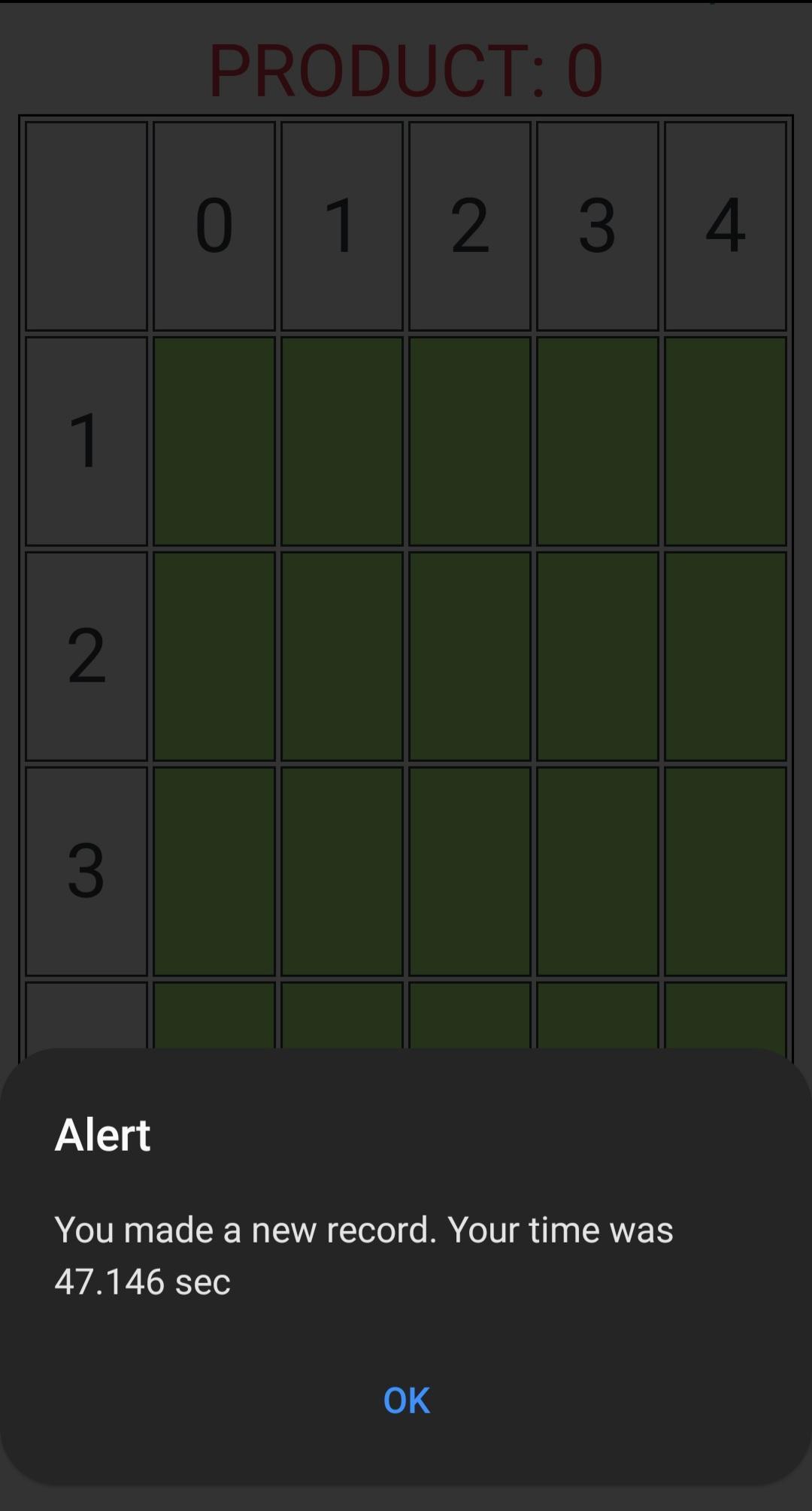This screenshot has height=1511, width=812.
Task: Click the green cell at row 3 column 1
Action: click(342, 869)
